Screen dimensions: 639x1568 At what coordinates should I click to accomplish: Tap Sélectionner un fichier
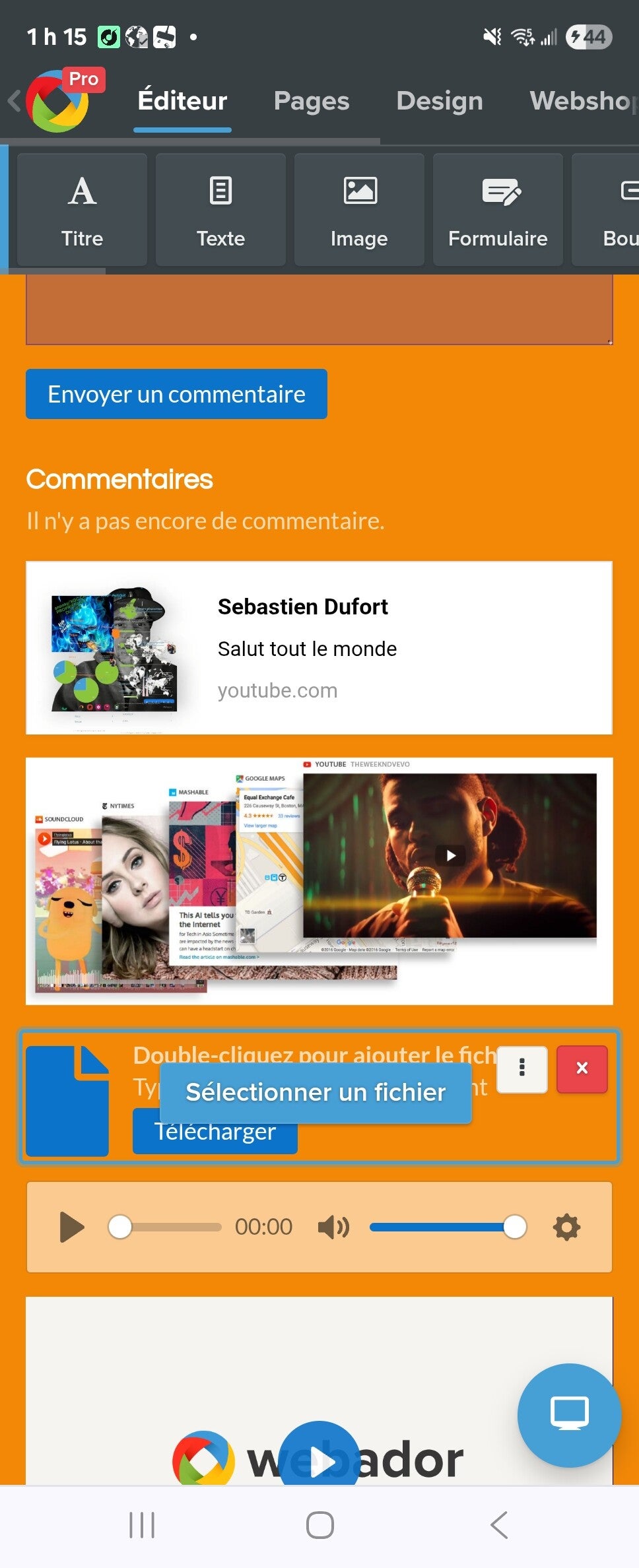point(316,1092)
